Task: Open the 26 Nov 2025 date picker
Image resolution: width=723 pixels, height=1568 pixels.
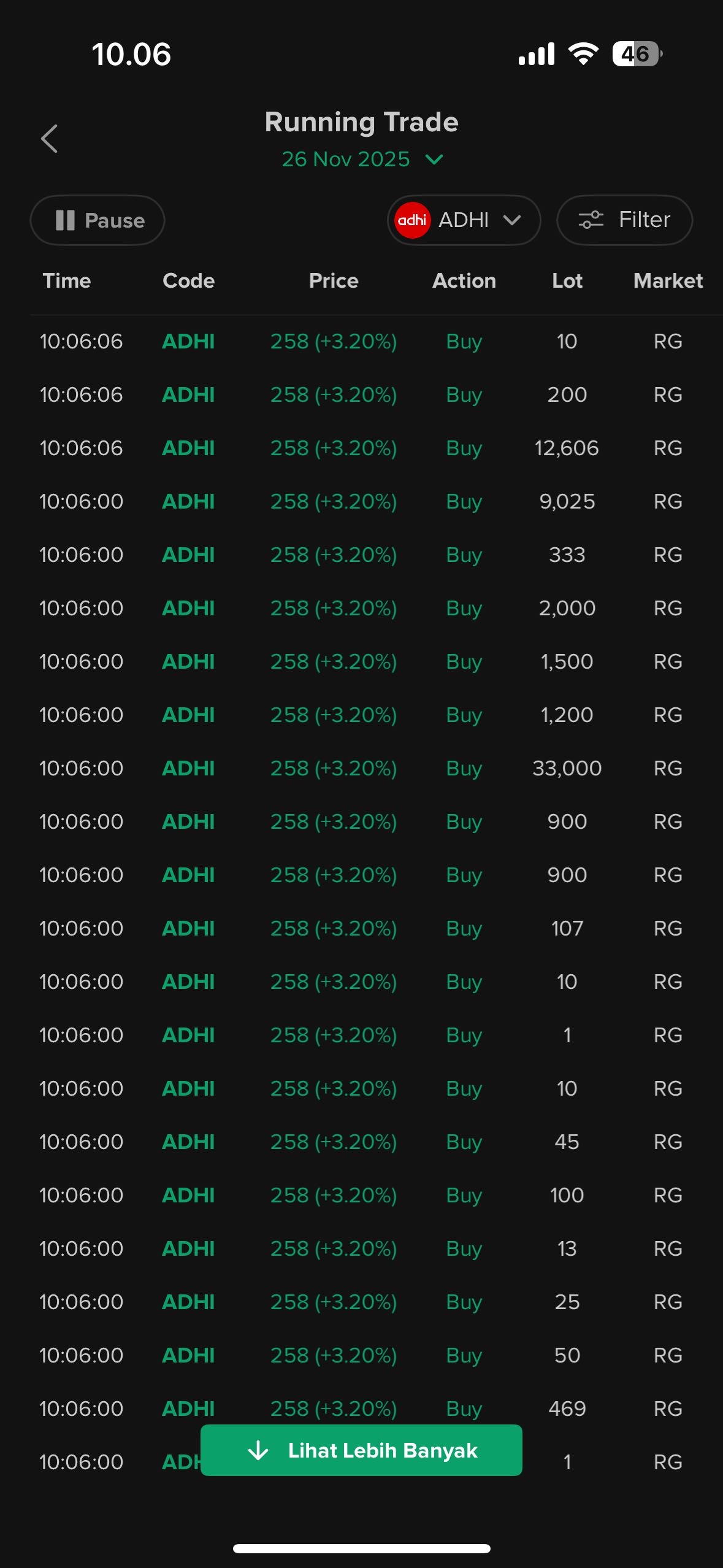Action: pyautogui.click(x=362, y=159)
